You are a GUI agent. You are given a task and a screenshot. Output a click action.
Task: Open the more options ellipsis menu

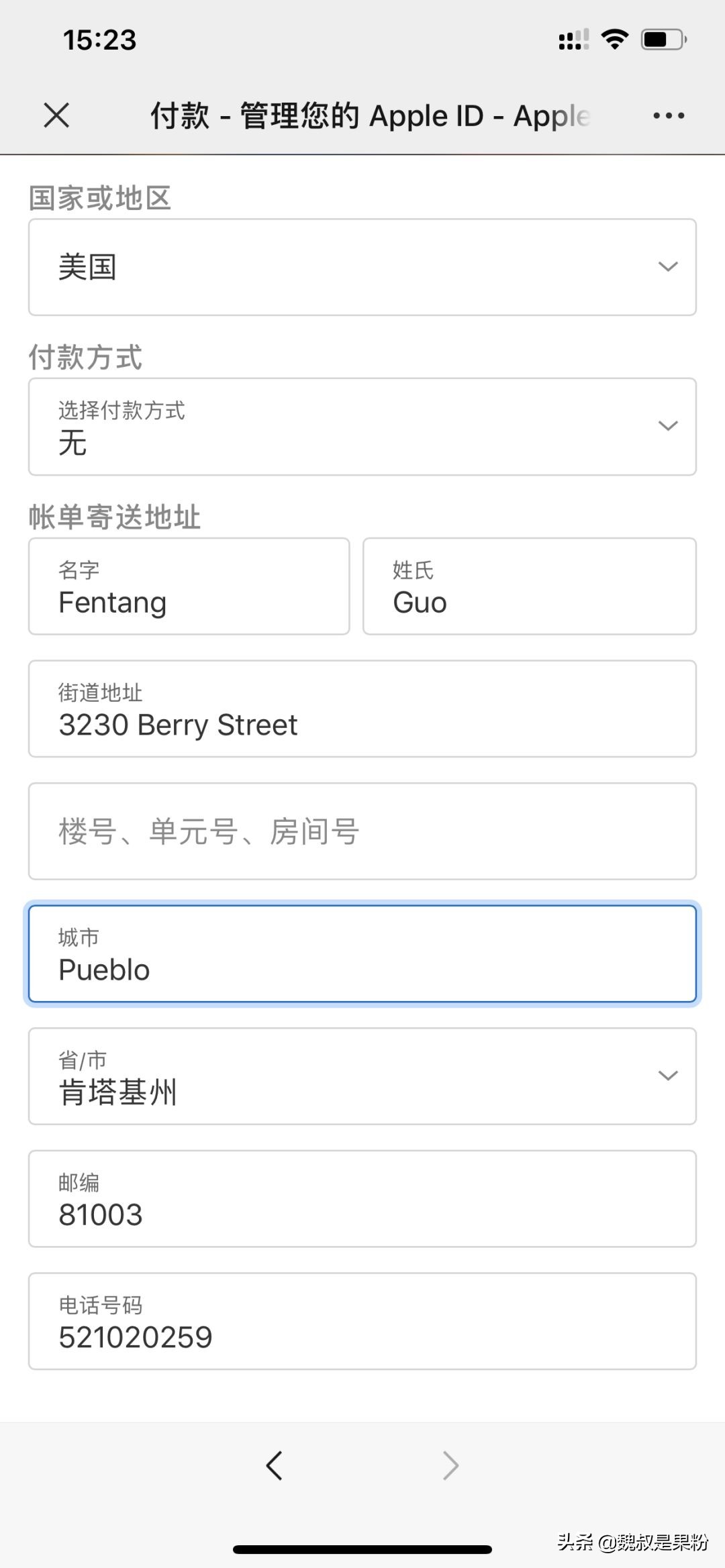click(x=668, y=115)
